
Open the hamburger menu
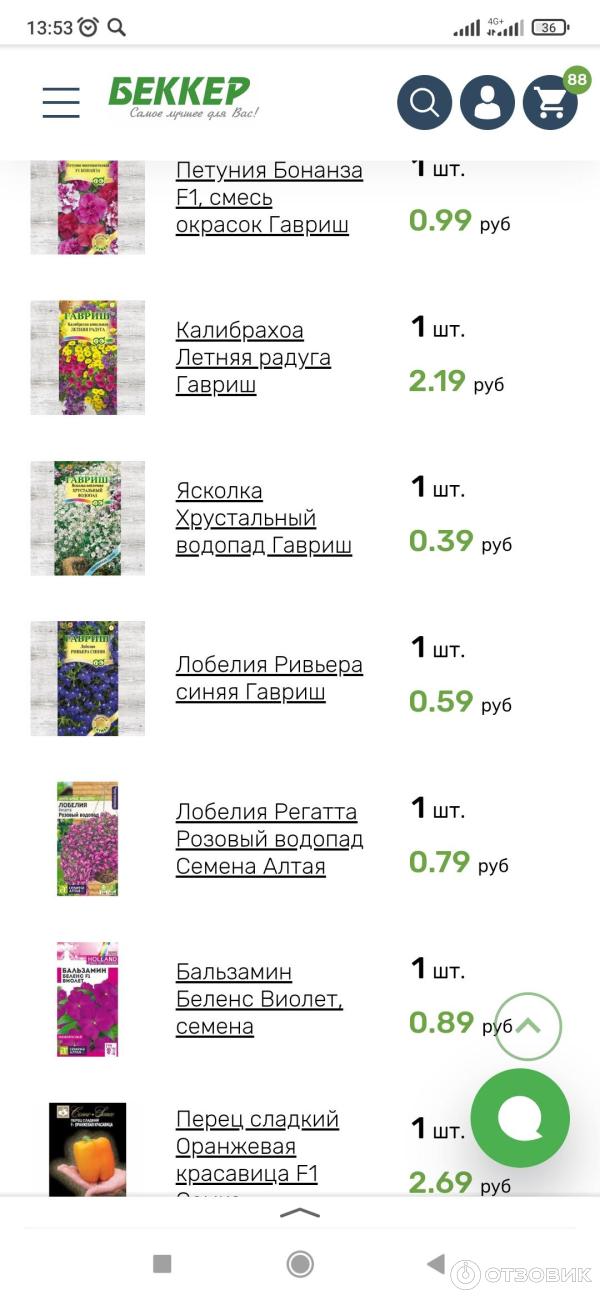tap(61, 102)
